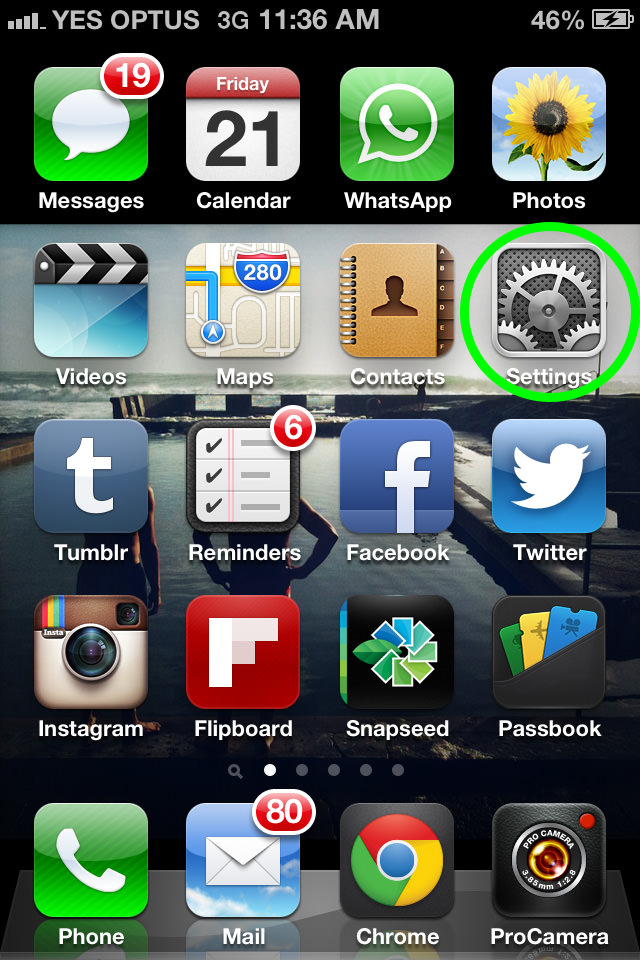Launch Chrome from the dock

tap(397, 861)
